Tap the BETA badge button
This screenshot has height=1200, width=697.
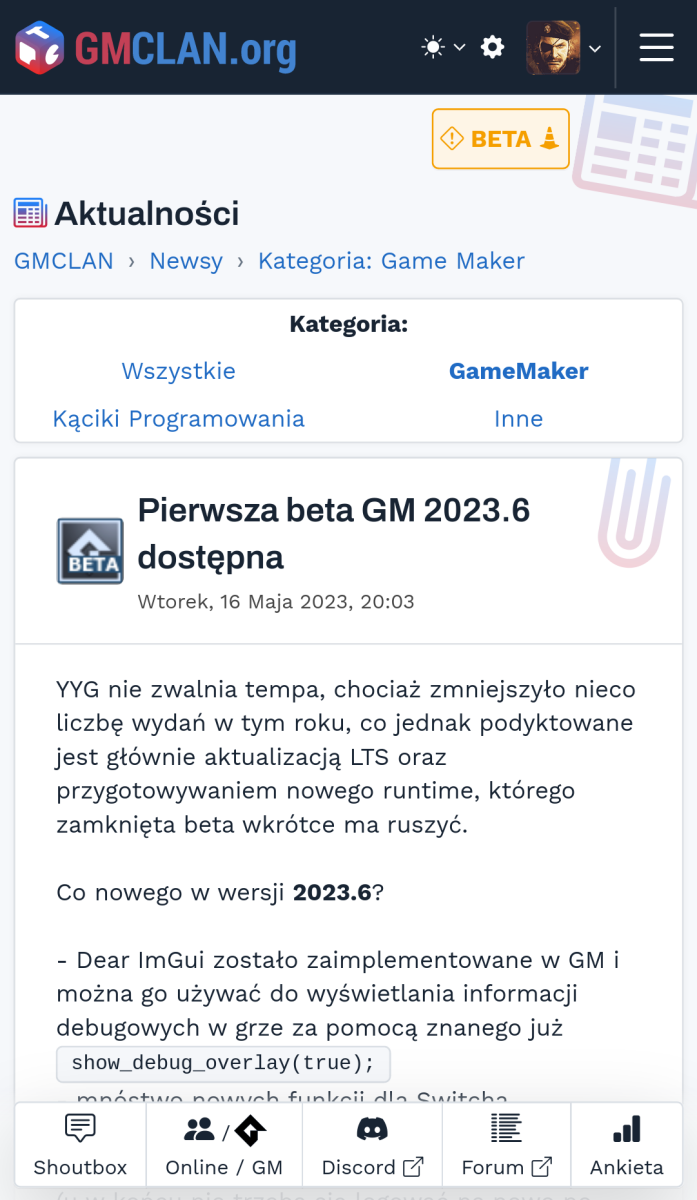pos(500,139)
